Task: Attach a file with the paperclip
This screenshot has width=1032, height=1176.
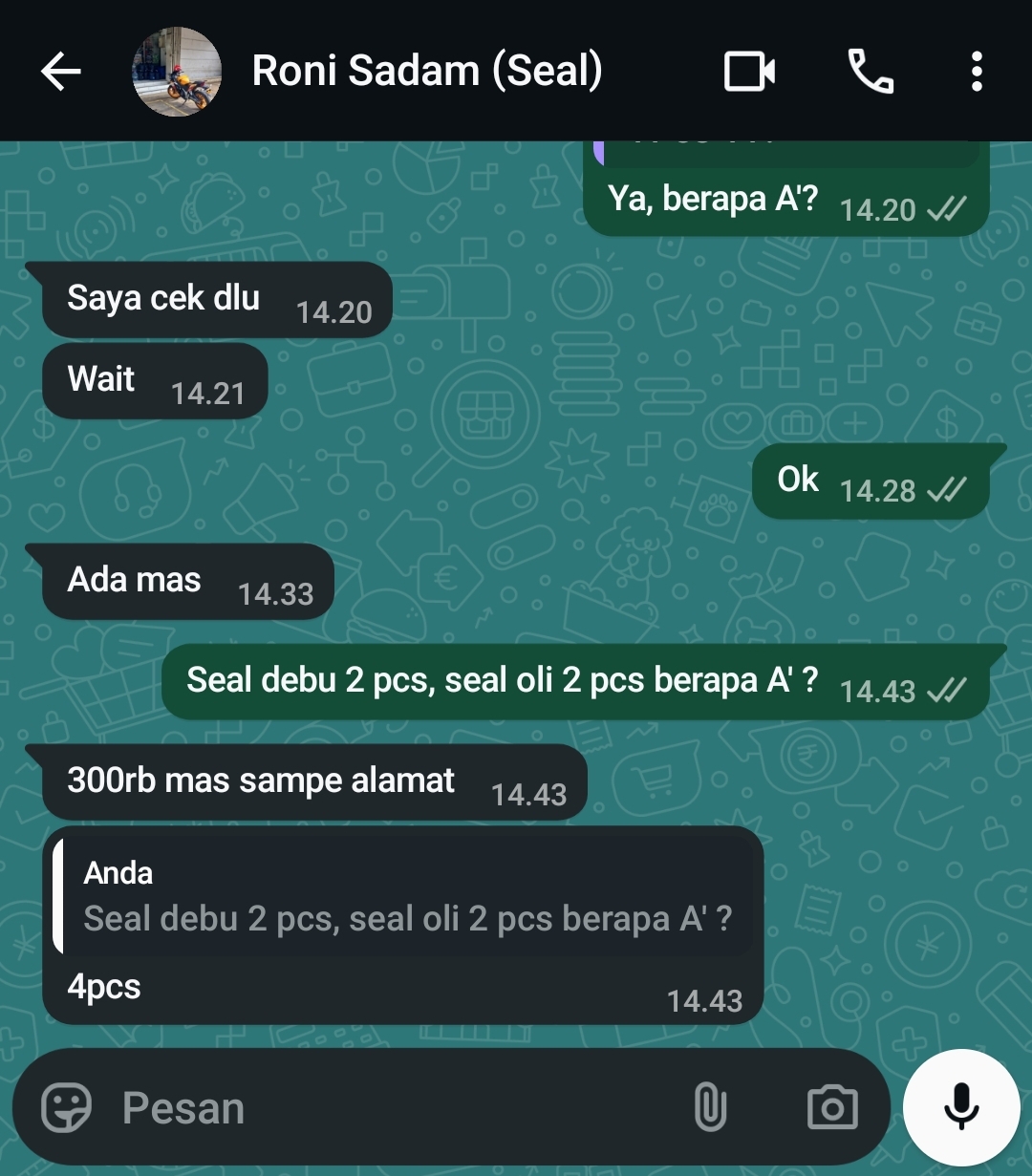Action: [709, 1108]
